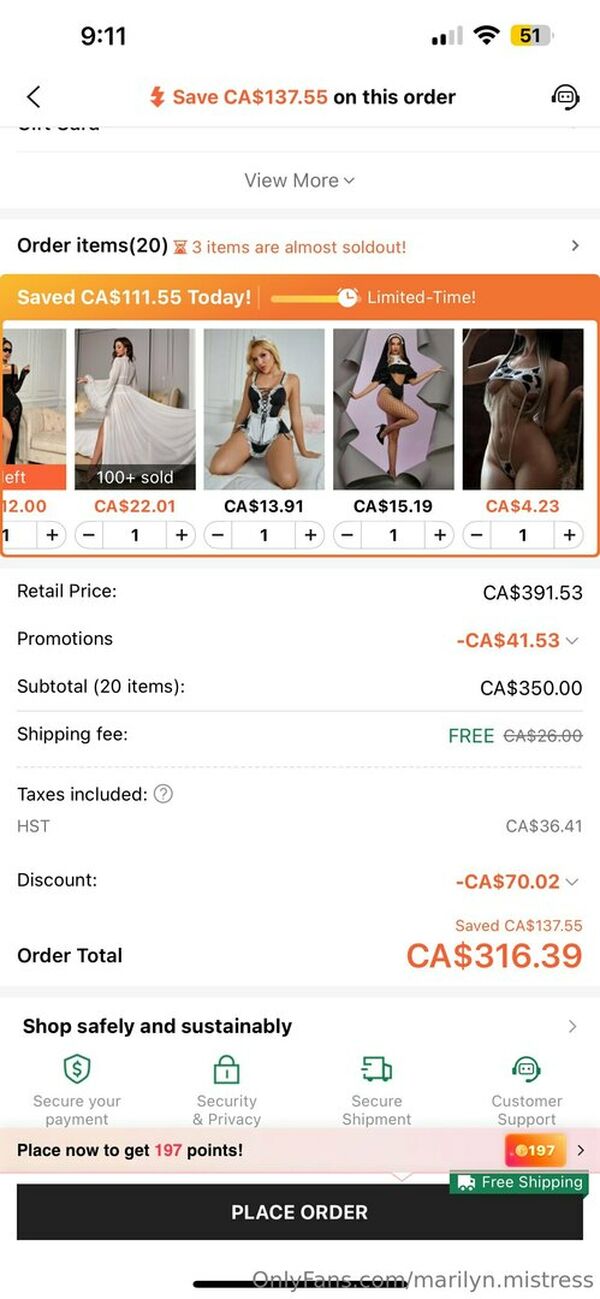Viewport: 600px width, 1299px height.
Task: Tap PLACE ORDER to check out
Action: coord(299,1212)
